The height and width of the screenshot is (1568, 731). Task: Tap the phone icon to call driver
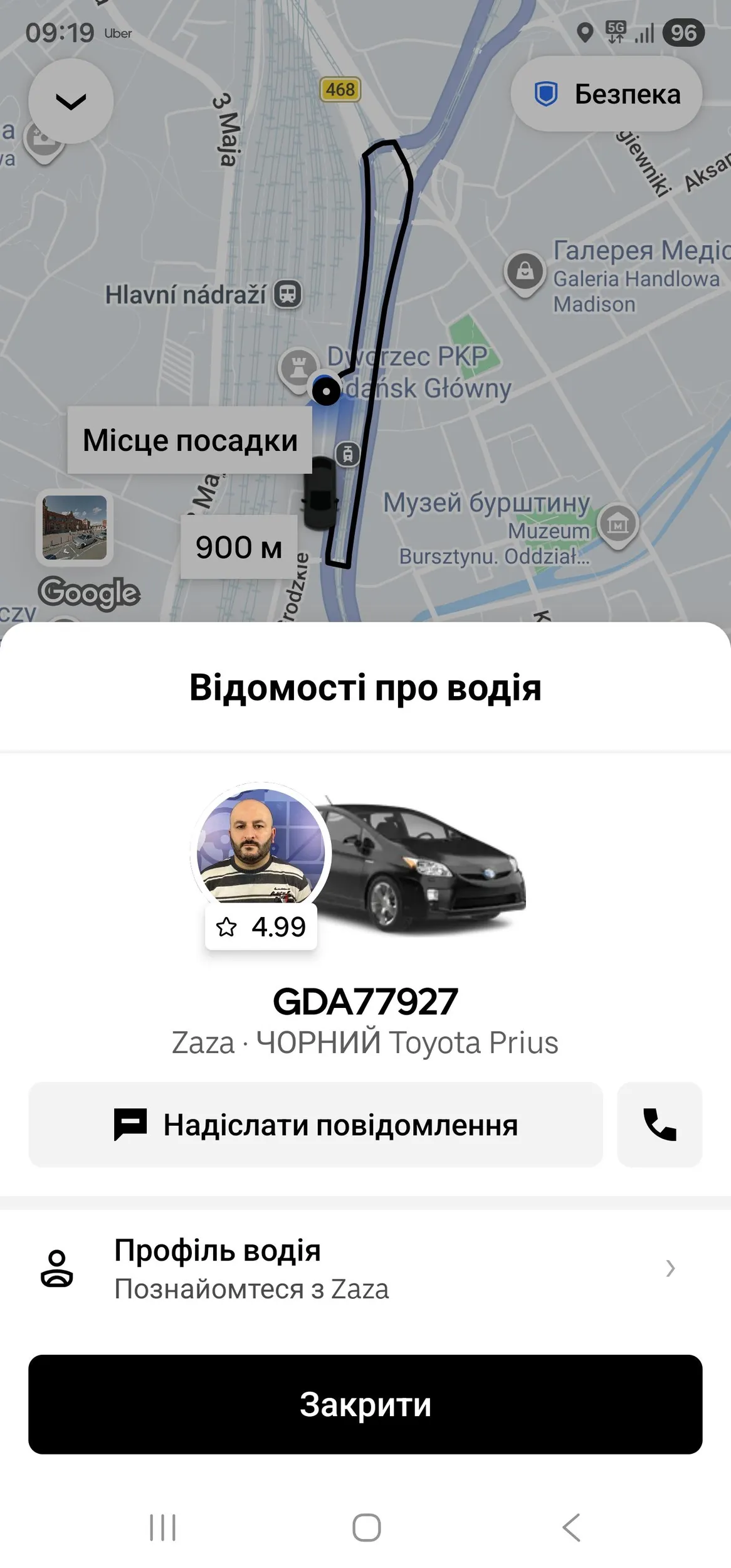tap(659, 1125)
